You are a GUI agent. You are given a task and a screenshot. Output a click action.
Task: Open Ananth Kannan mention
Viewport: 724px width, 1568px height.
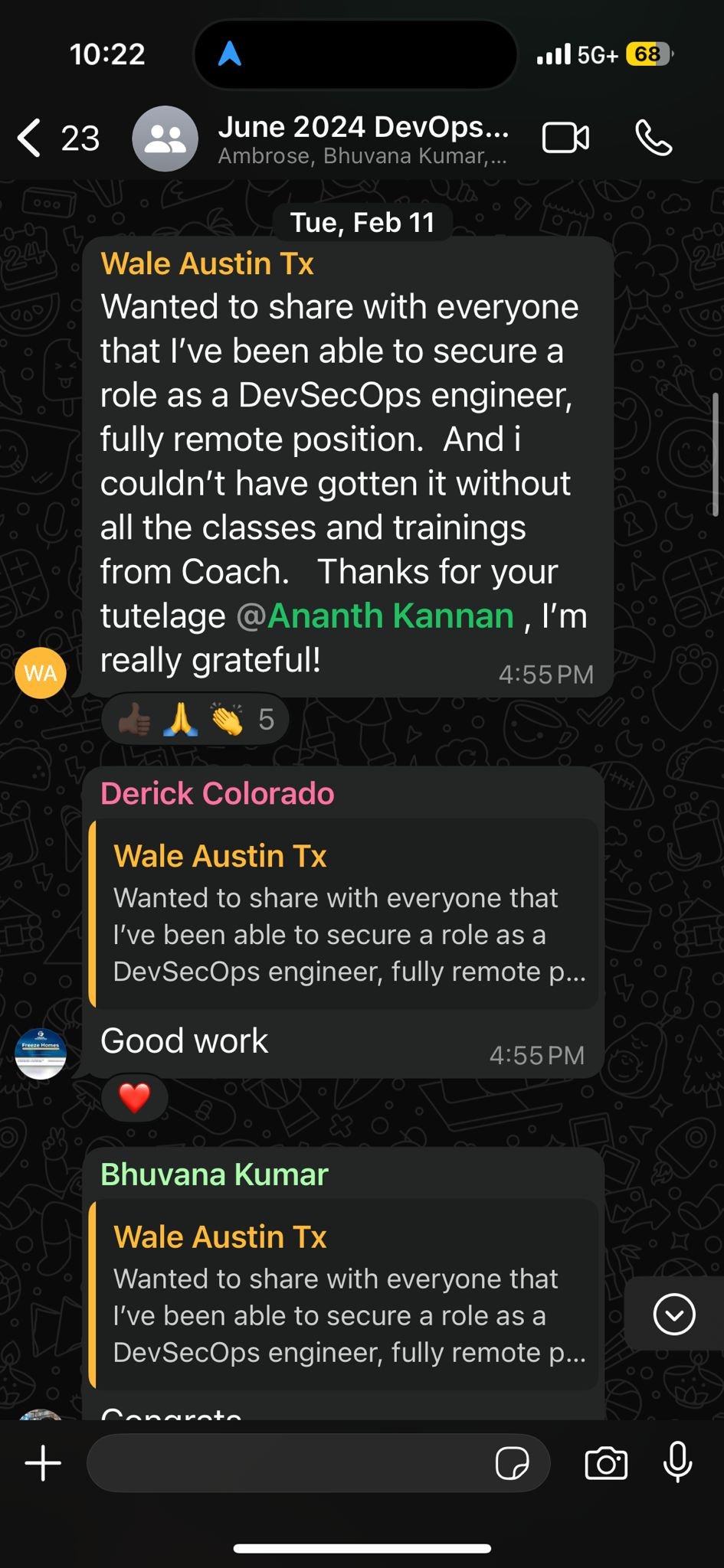(375, 616)
